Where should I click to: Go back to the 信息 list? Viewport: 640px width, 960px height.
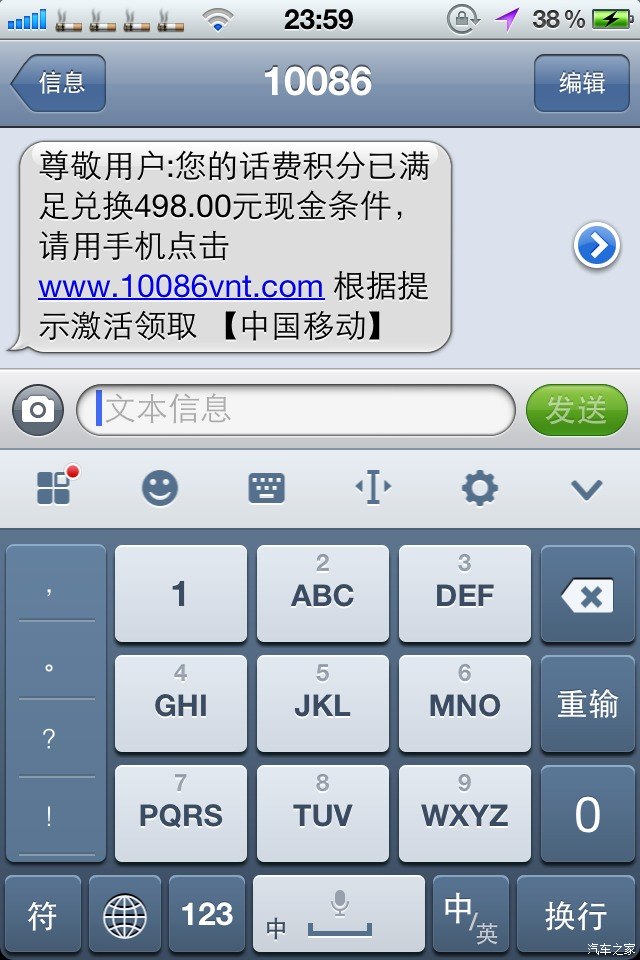point(58,82)
